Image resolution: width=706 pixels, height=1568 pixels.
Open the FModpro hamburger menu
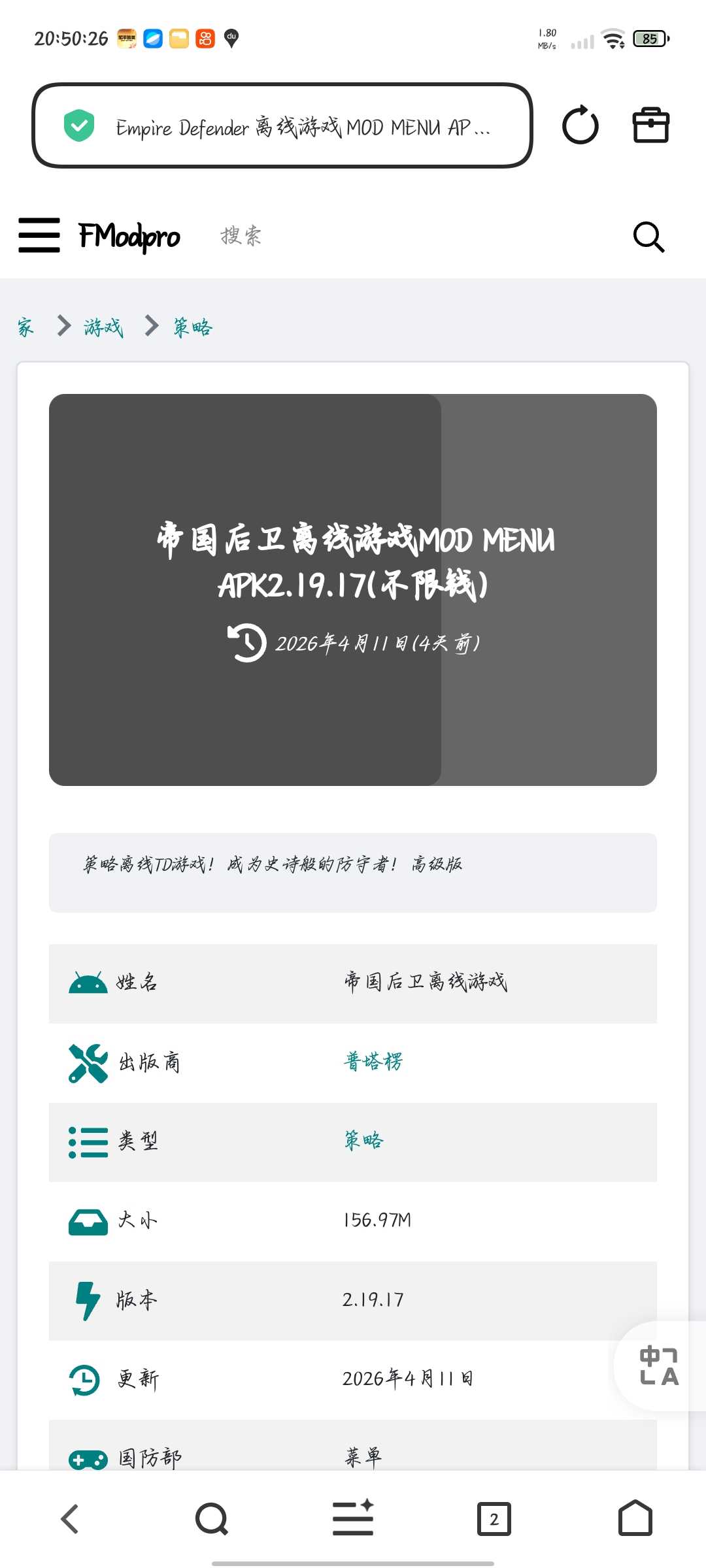point(39,235)
